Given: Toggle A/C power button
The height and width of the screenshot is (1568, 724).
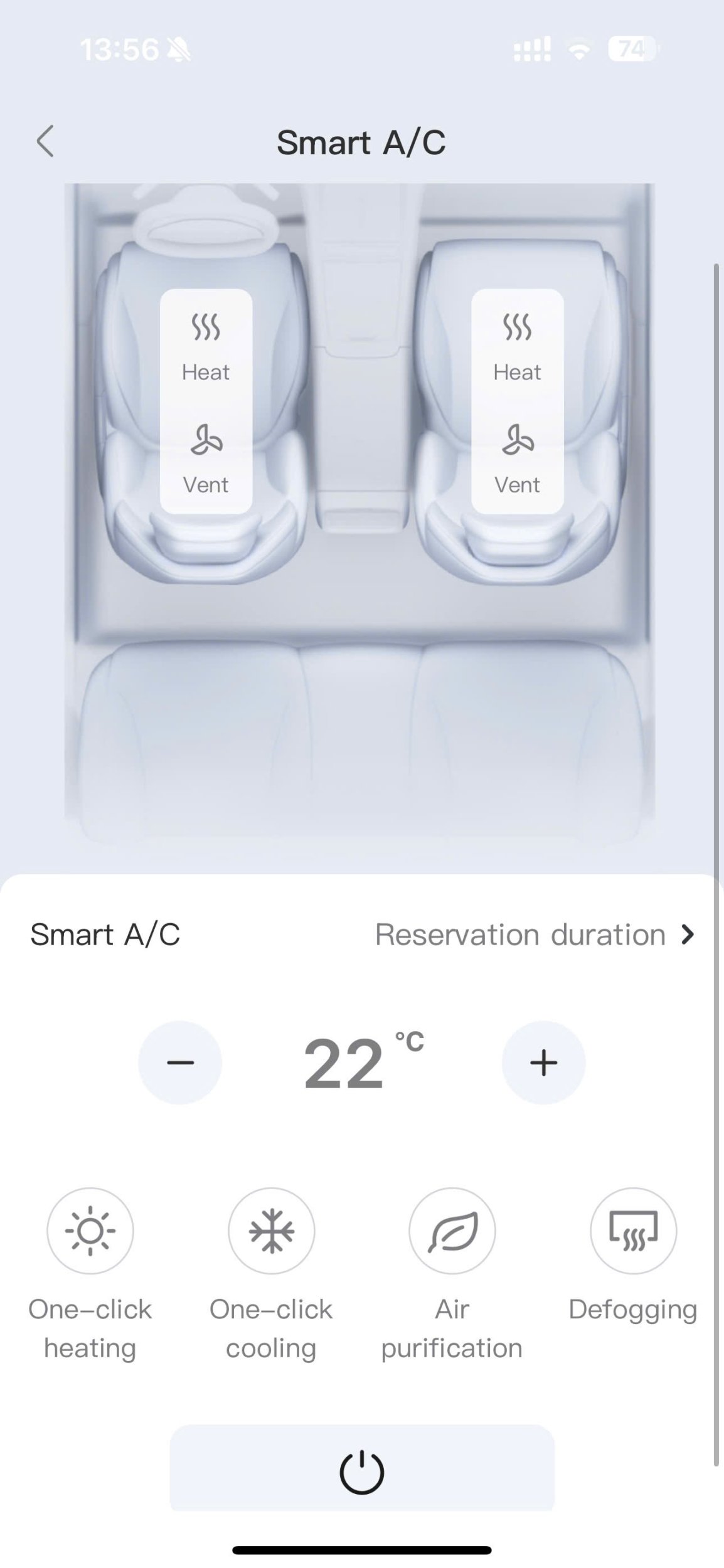Looking at the screenshot, I should 362,1473.
